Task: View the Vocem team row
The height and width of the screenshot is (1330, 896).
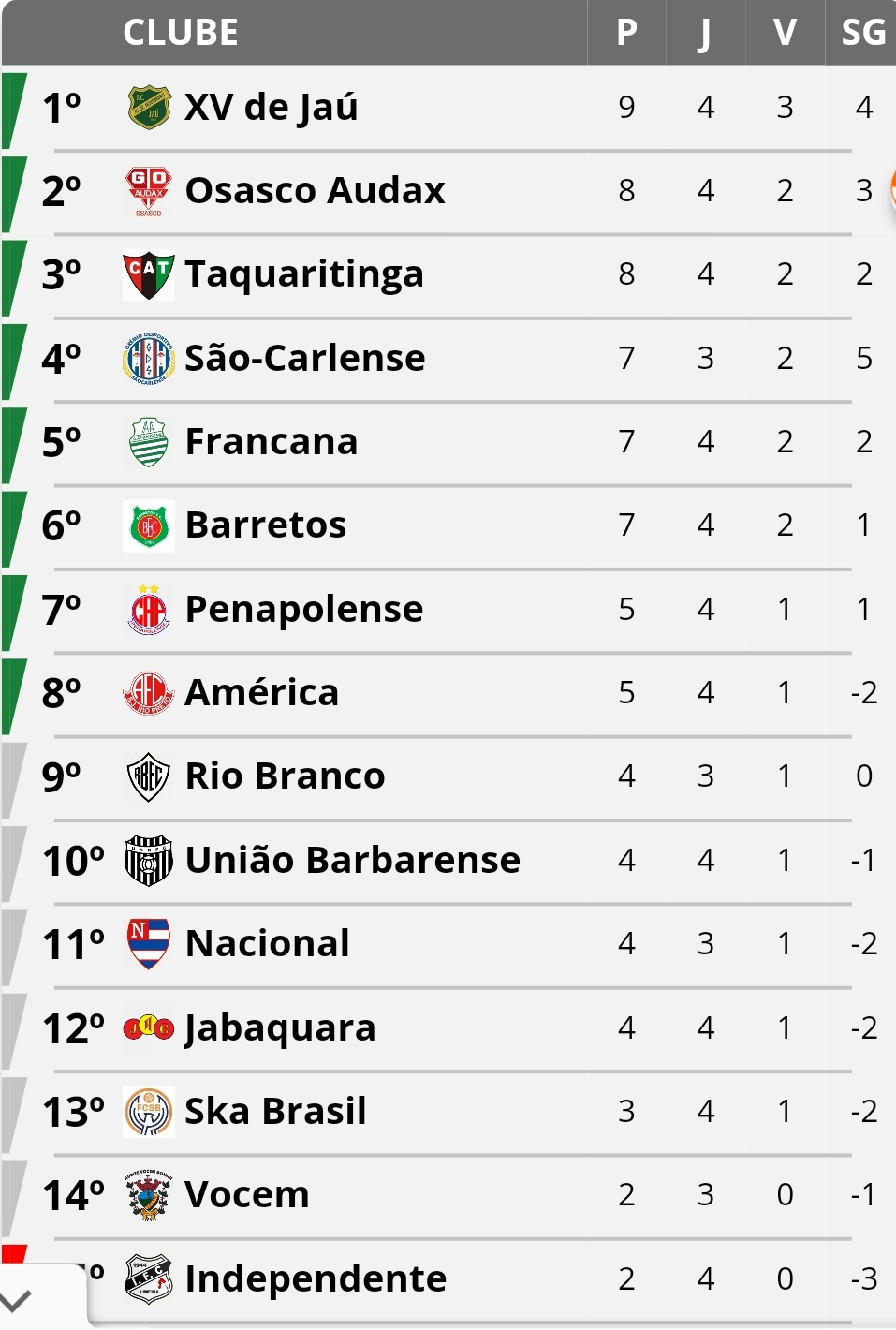Action: (x=247, y=1195)
